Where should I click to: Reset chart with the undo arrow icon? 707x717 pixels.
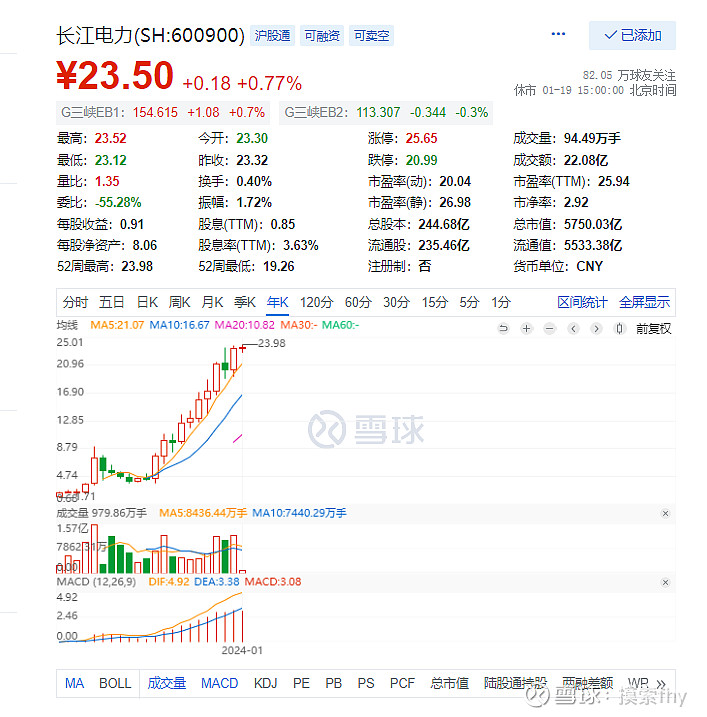pos(503,328)
